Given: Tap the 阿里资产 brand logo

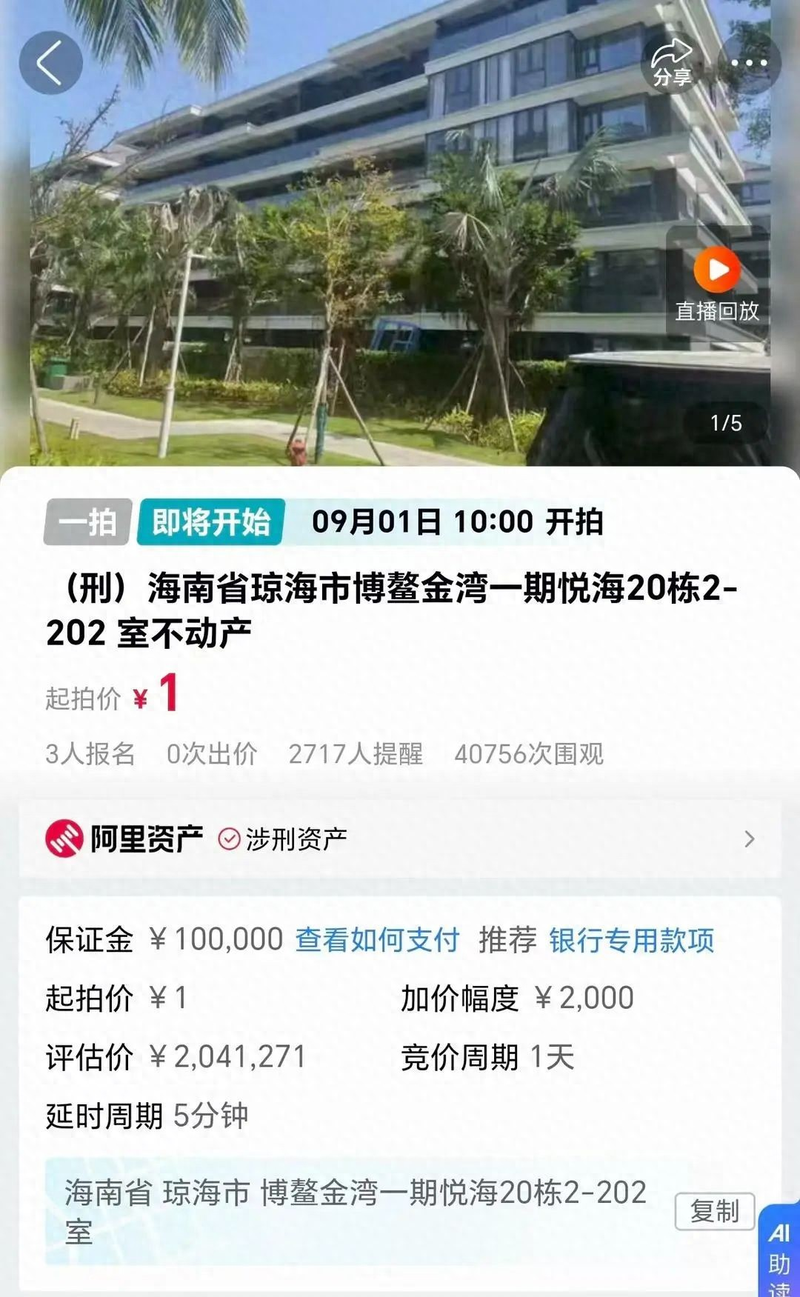Looking at the screenshot, I should click(x=63, y=839).
